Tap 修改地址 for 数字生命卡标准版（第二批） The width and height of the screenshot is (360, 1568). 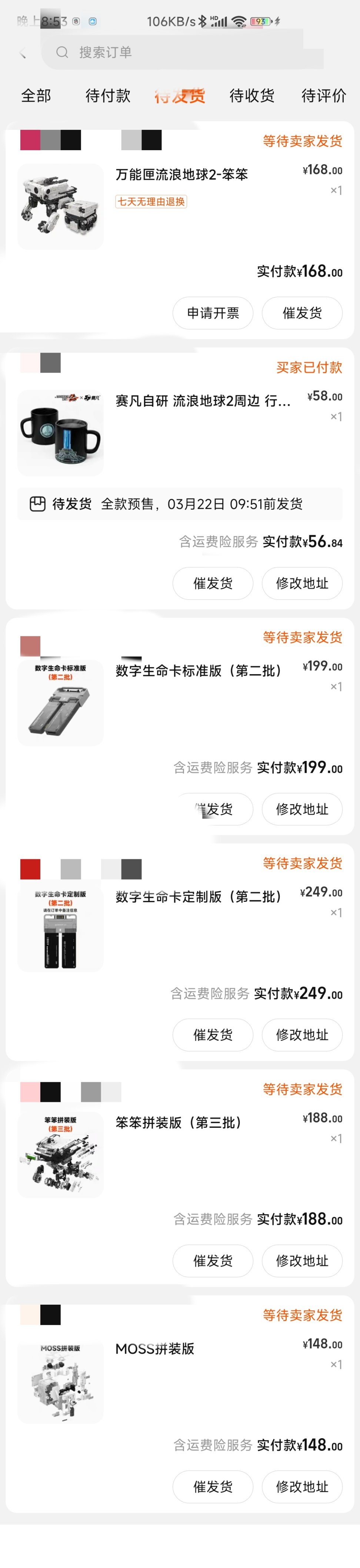(302, 809)
